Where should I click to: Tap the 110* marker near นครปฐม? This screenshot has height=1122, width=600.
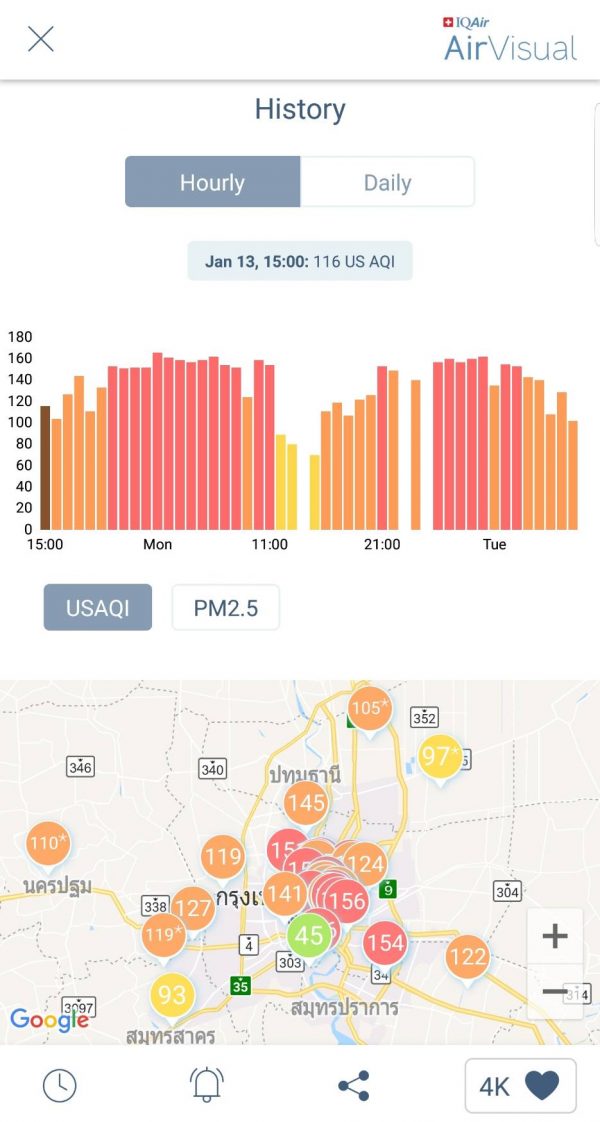tap(48, 845)
